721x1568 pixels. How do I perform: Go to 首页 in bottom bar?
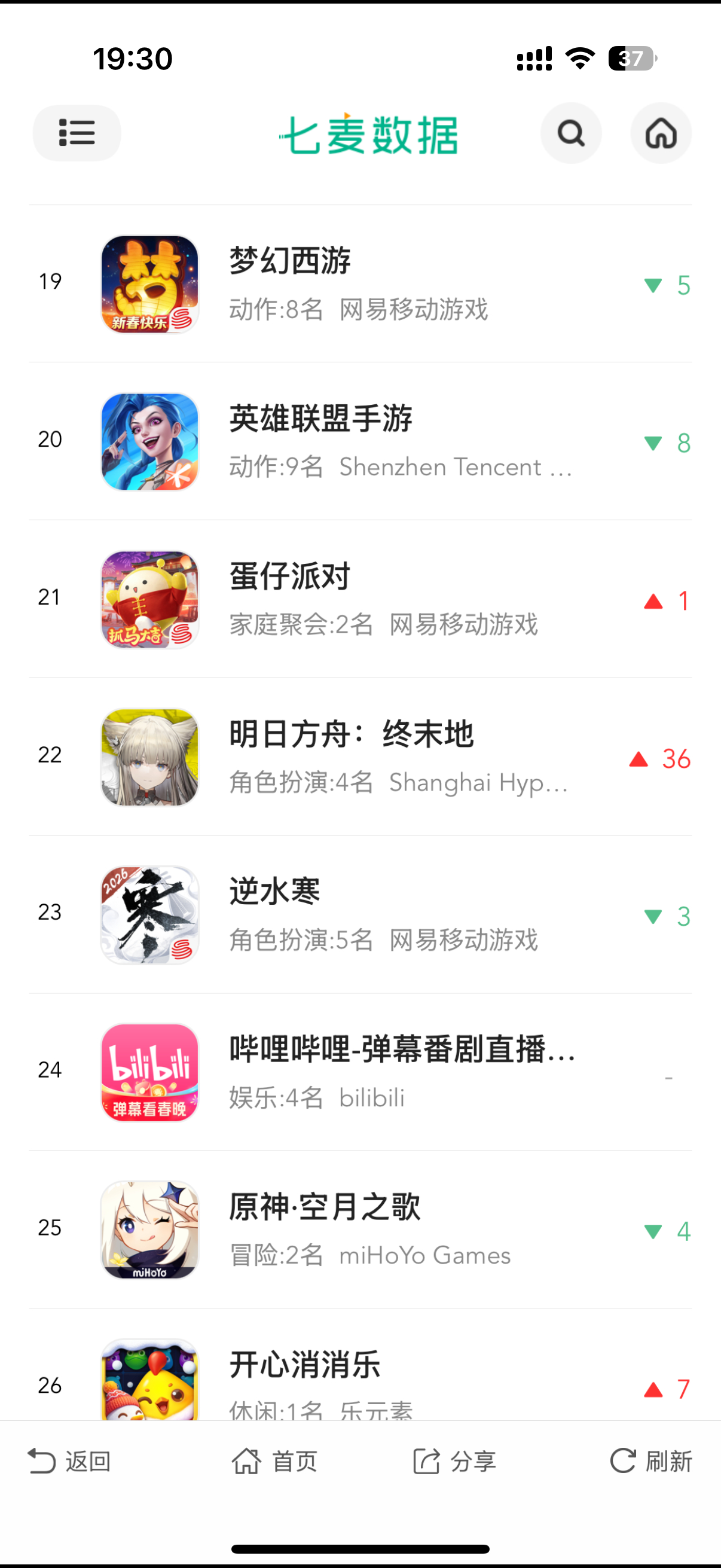pyautogui.click(x=275, y=1461)
